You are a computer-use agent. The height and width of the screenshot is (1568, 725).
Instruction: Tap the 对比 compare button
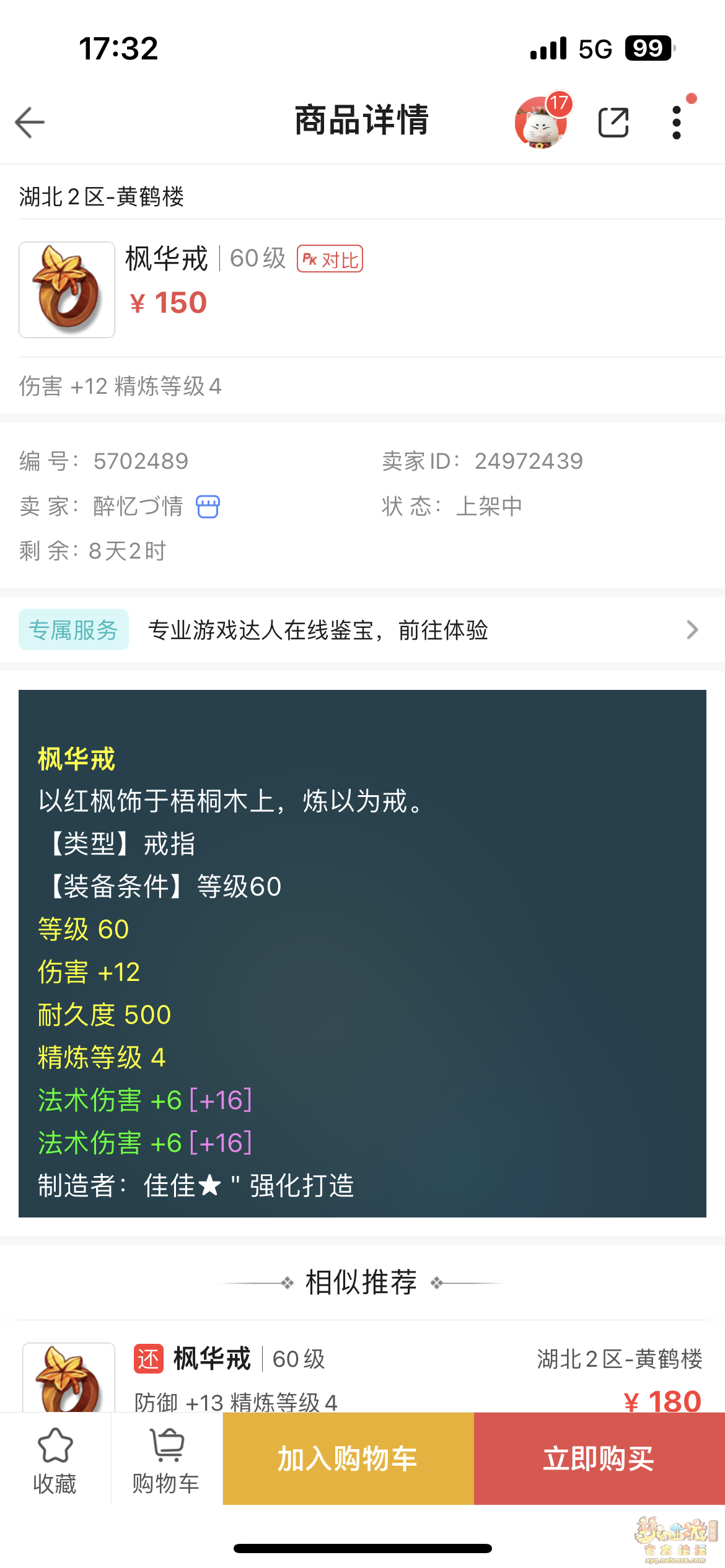[330, 259]
